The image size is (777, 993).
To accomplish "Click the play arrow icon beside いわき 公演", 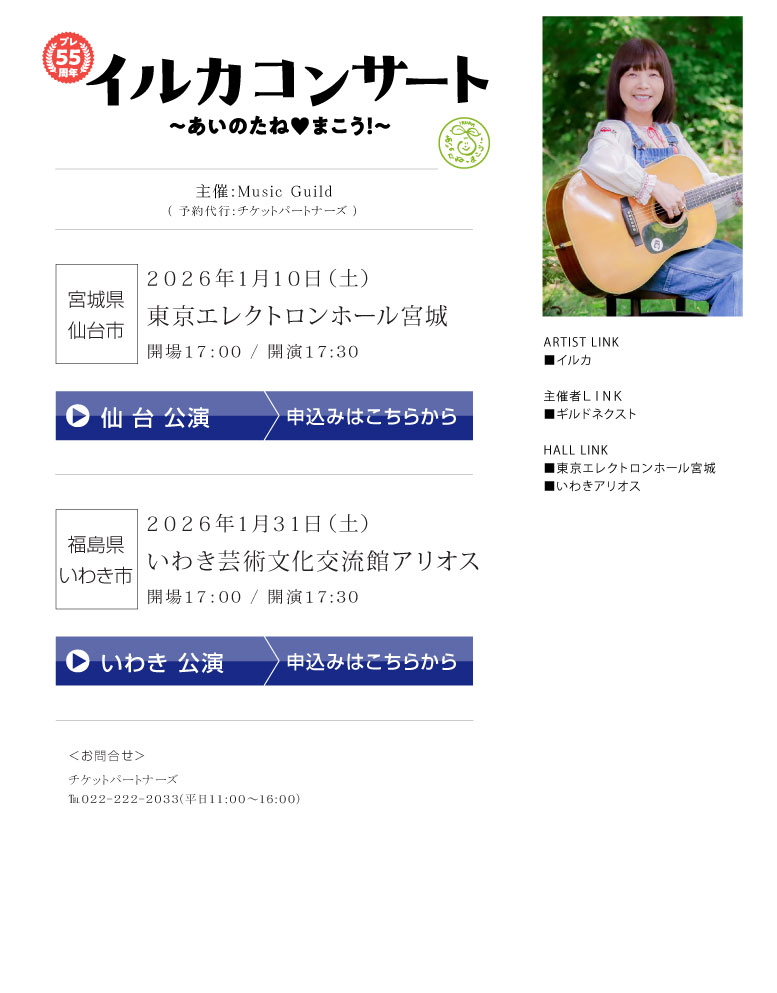I will tap(77, 660).
